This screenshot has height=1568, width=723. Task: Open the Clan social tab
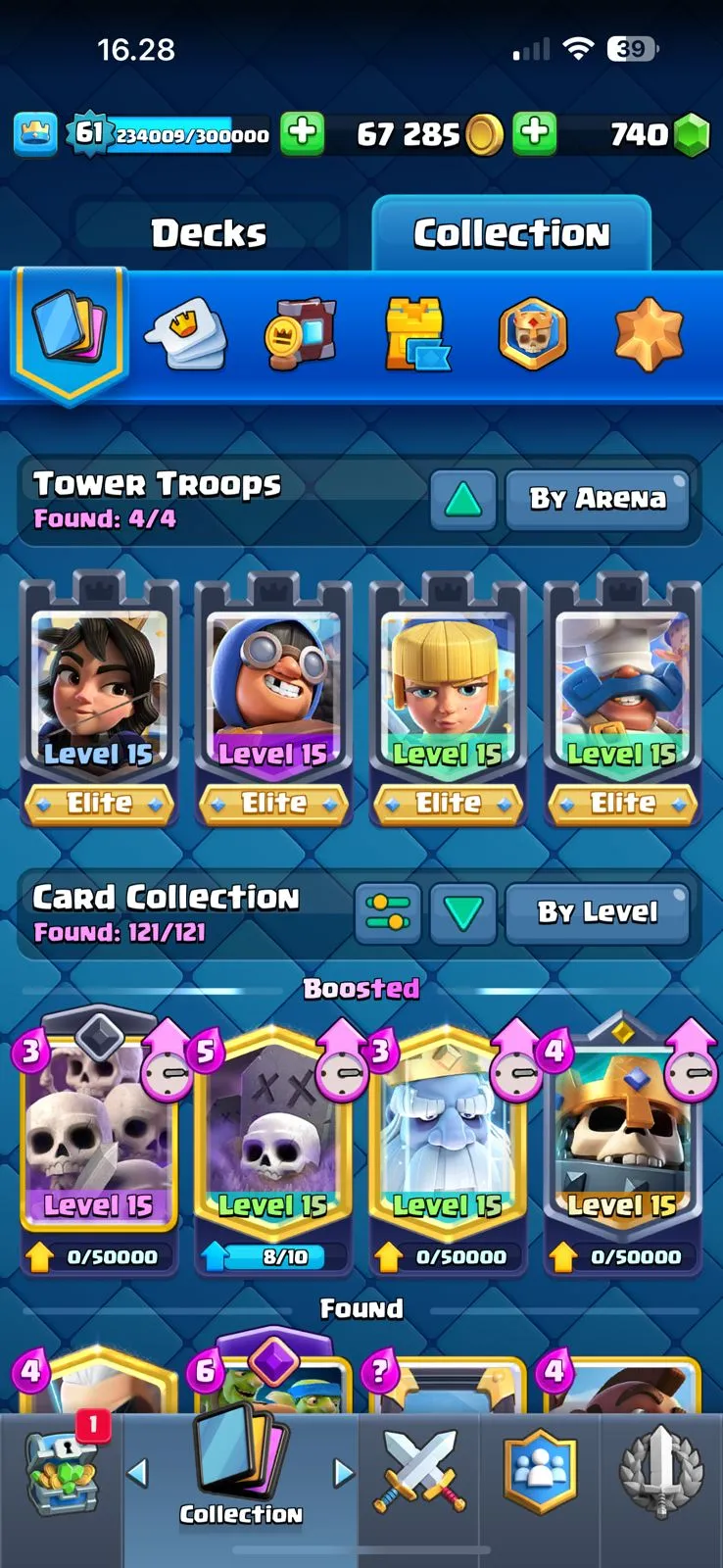pyautogui.click(x=540, y=1472)
